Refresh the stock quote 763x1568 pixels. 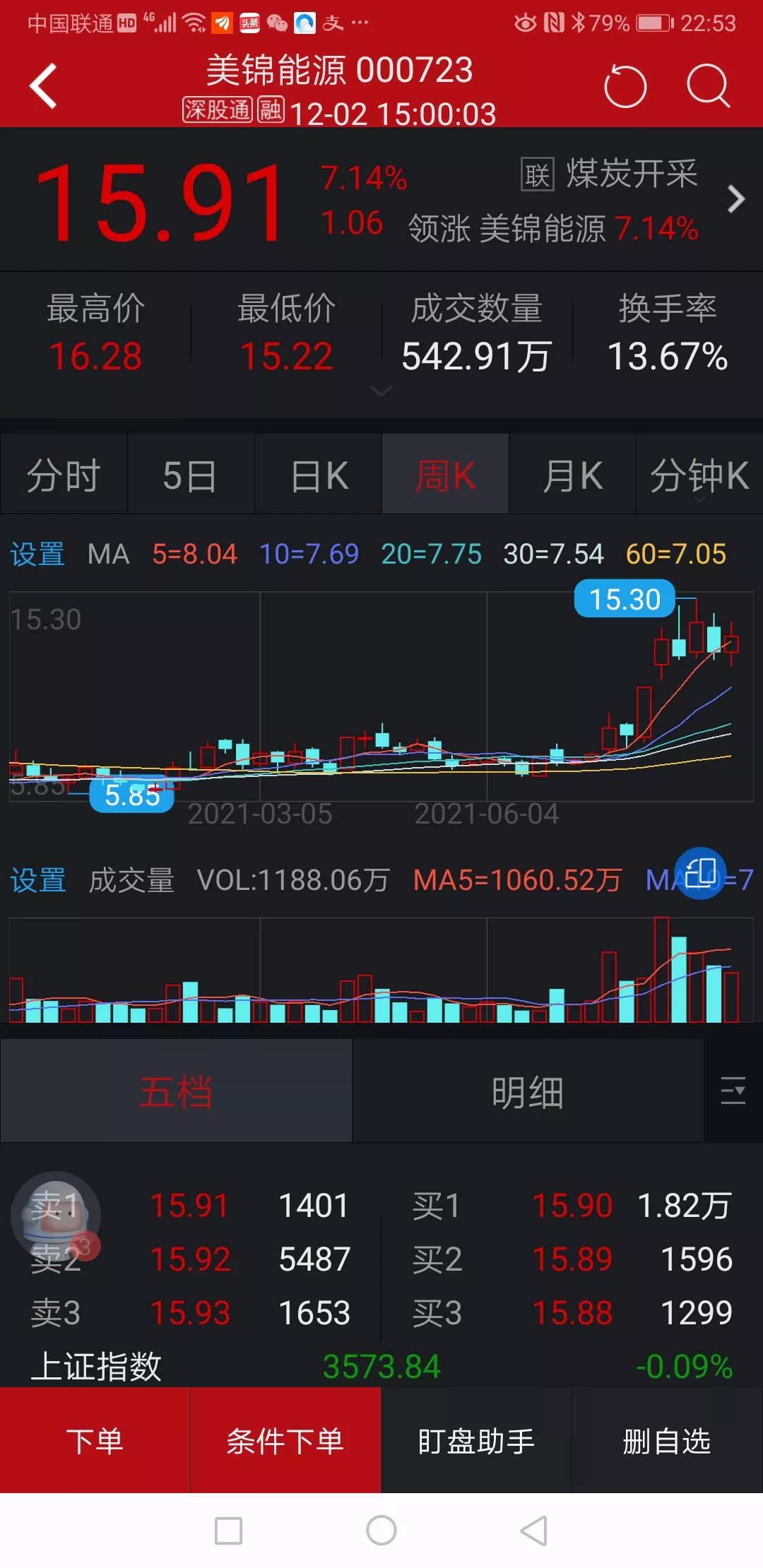click(x=625, y=87)
